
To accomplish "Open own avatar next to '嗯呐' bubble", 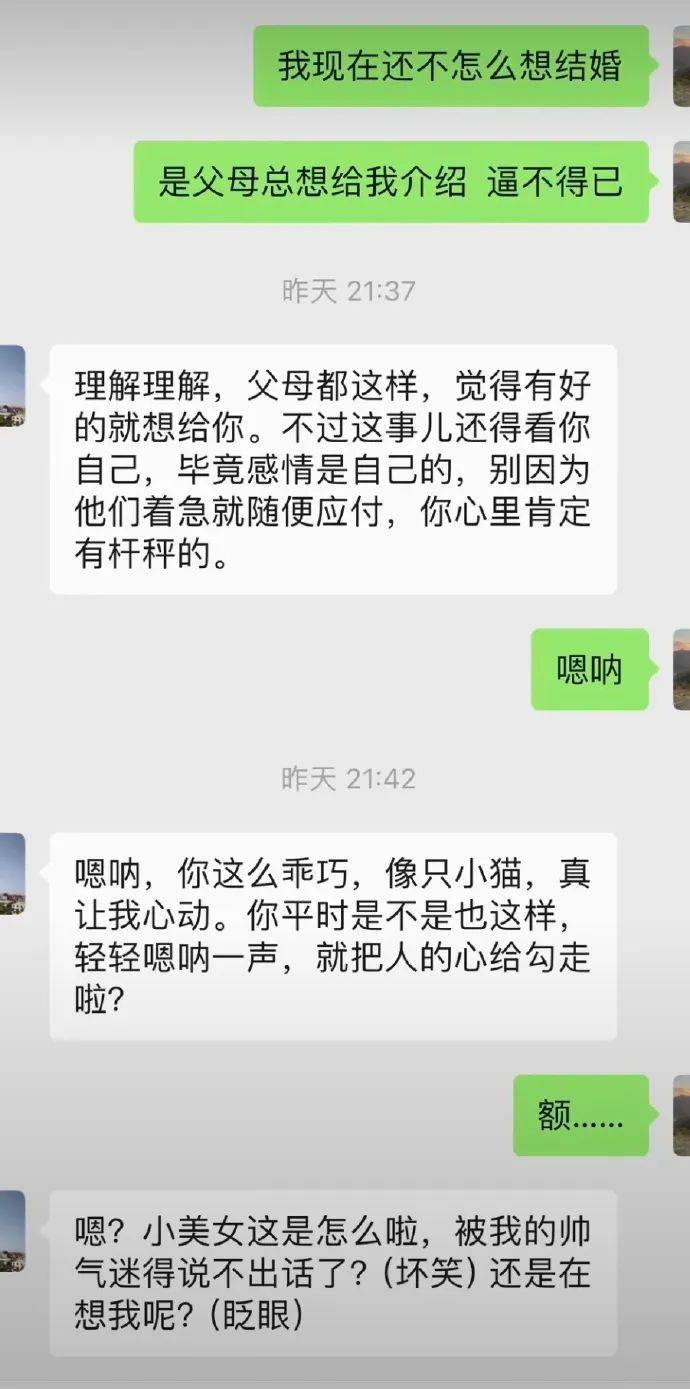I will tap(681, 669).
